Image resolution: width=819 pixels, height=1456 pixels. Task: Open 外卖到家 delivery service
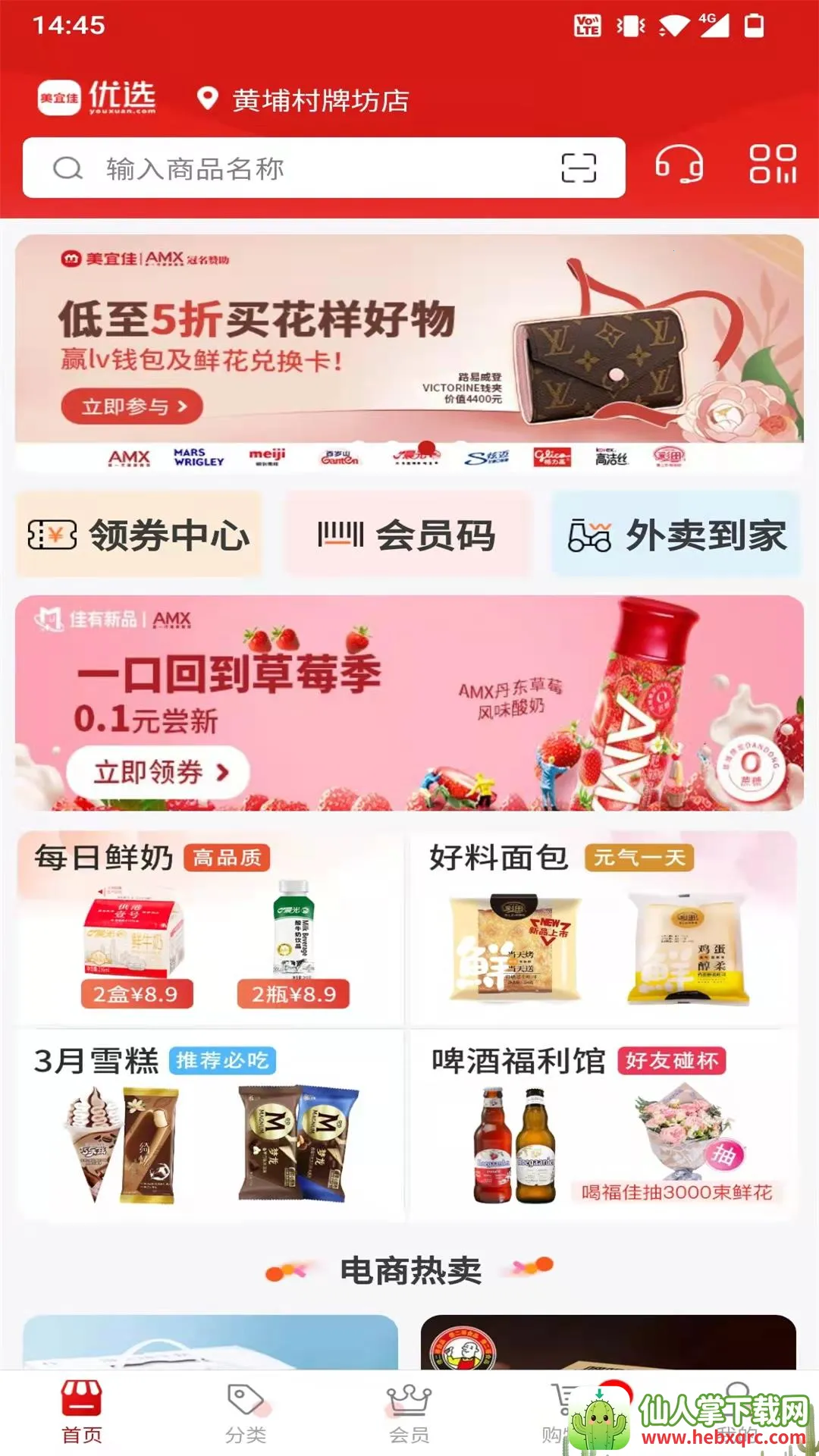[x=676, y=535]
